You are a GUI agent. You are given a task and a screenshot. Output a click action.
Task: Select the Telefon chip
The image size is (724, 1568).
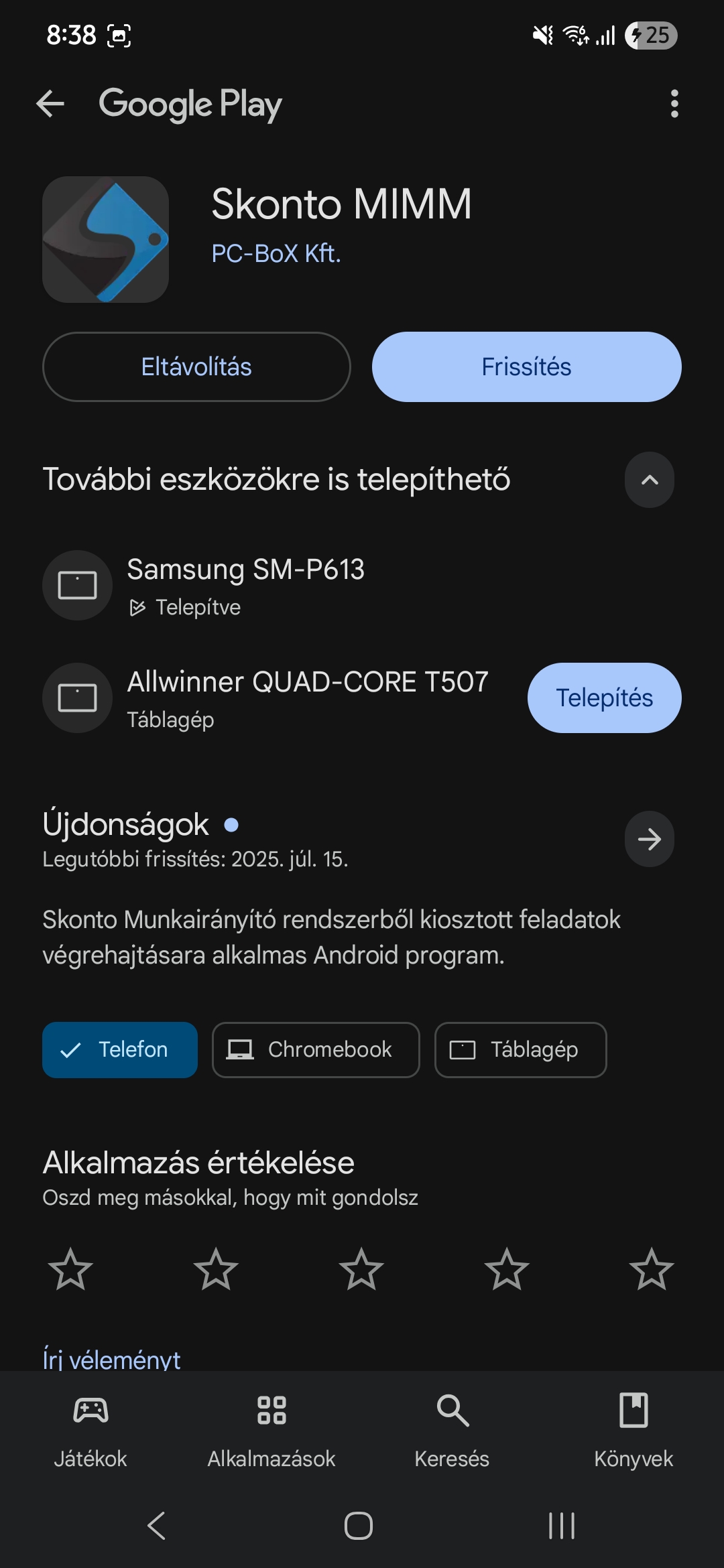(120, 1050)
